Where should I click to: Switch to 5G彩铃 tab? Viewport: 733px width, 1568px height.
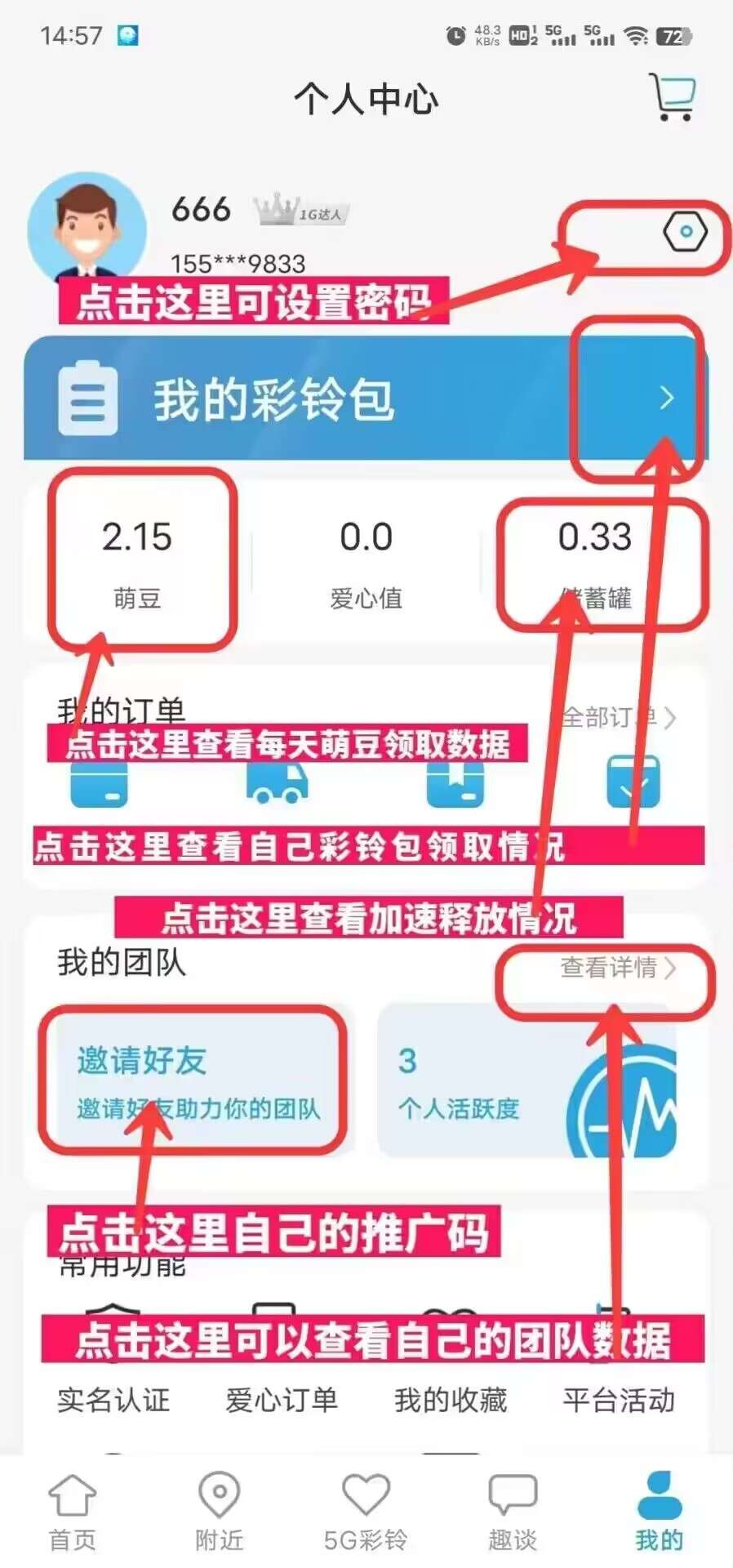point(366,1511)
